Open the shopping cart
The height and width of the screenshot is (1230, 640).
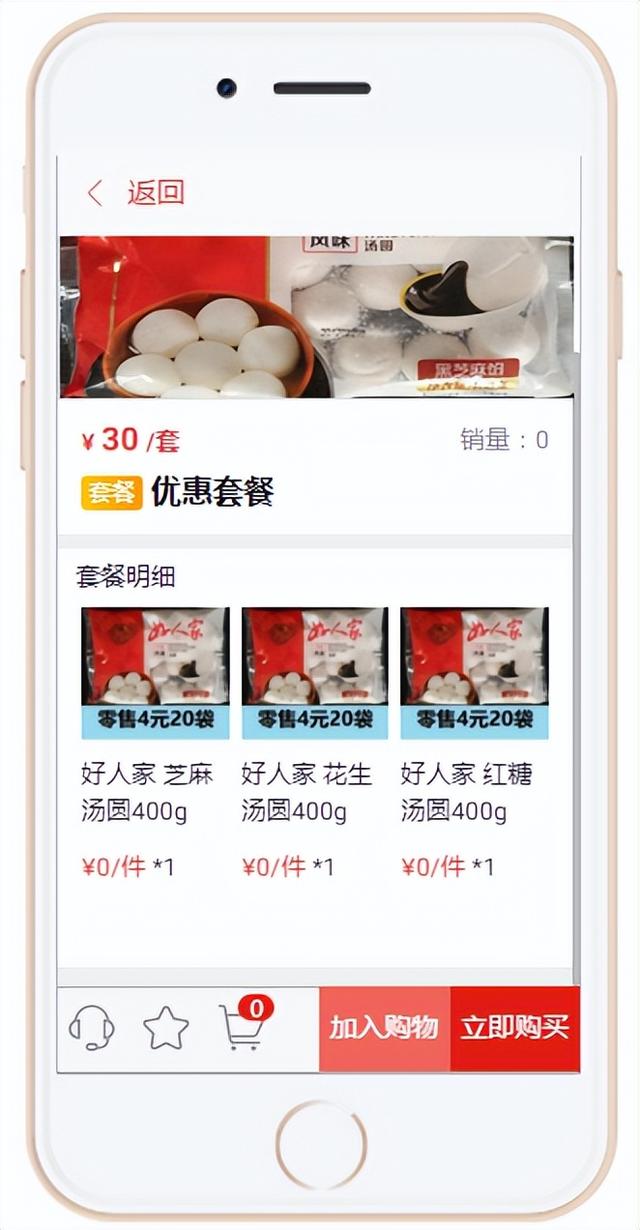pyautogui.click(x=244, y=1025)
